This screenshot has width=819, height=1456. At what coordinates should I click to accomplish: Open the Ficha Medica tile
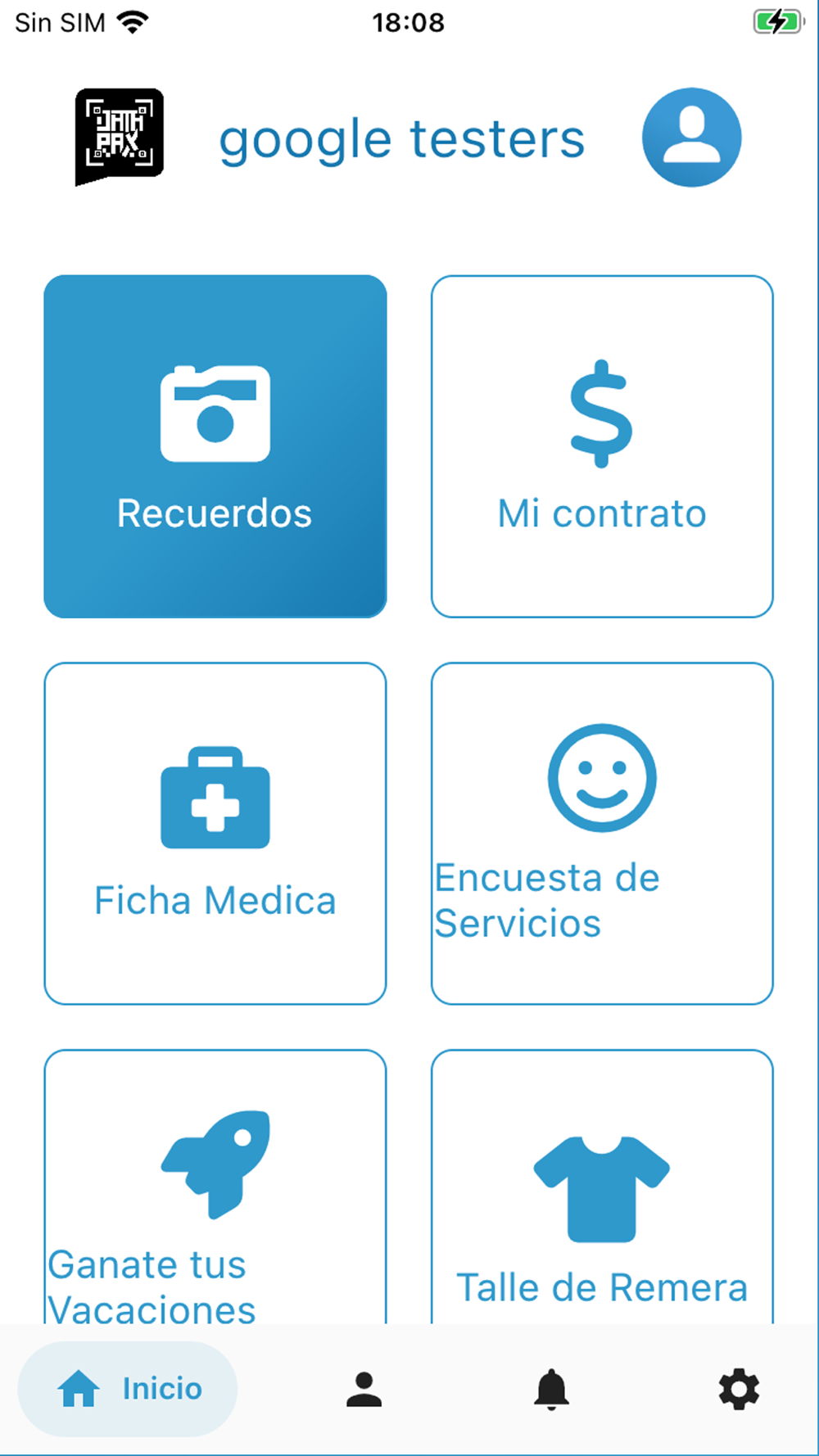(215, 834)
